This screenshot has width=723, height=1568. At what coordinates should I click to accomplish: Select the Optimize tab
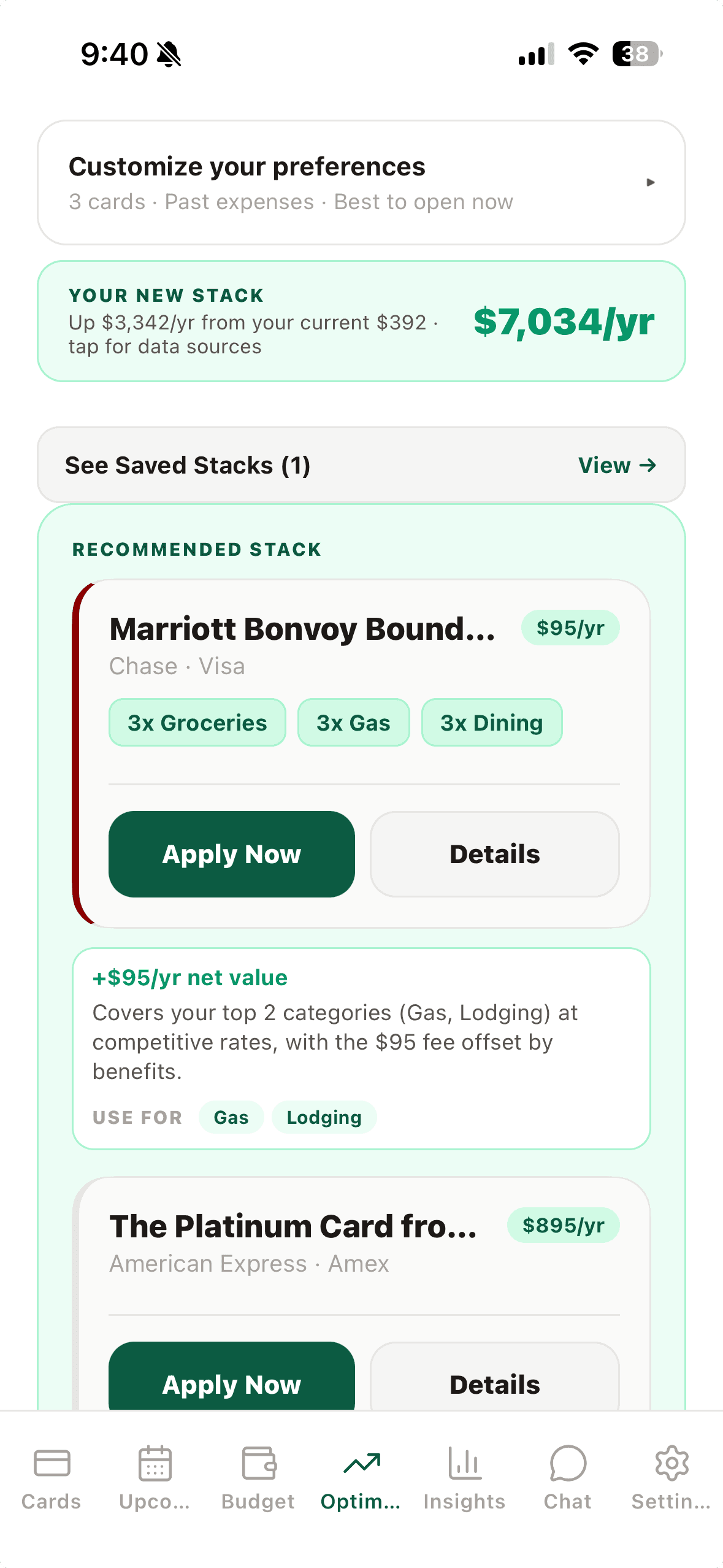pyautogui.click(x=361, y=1478)
